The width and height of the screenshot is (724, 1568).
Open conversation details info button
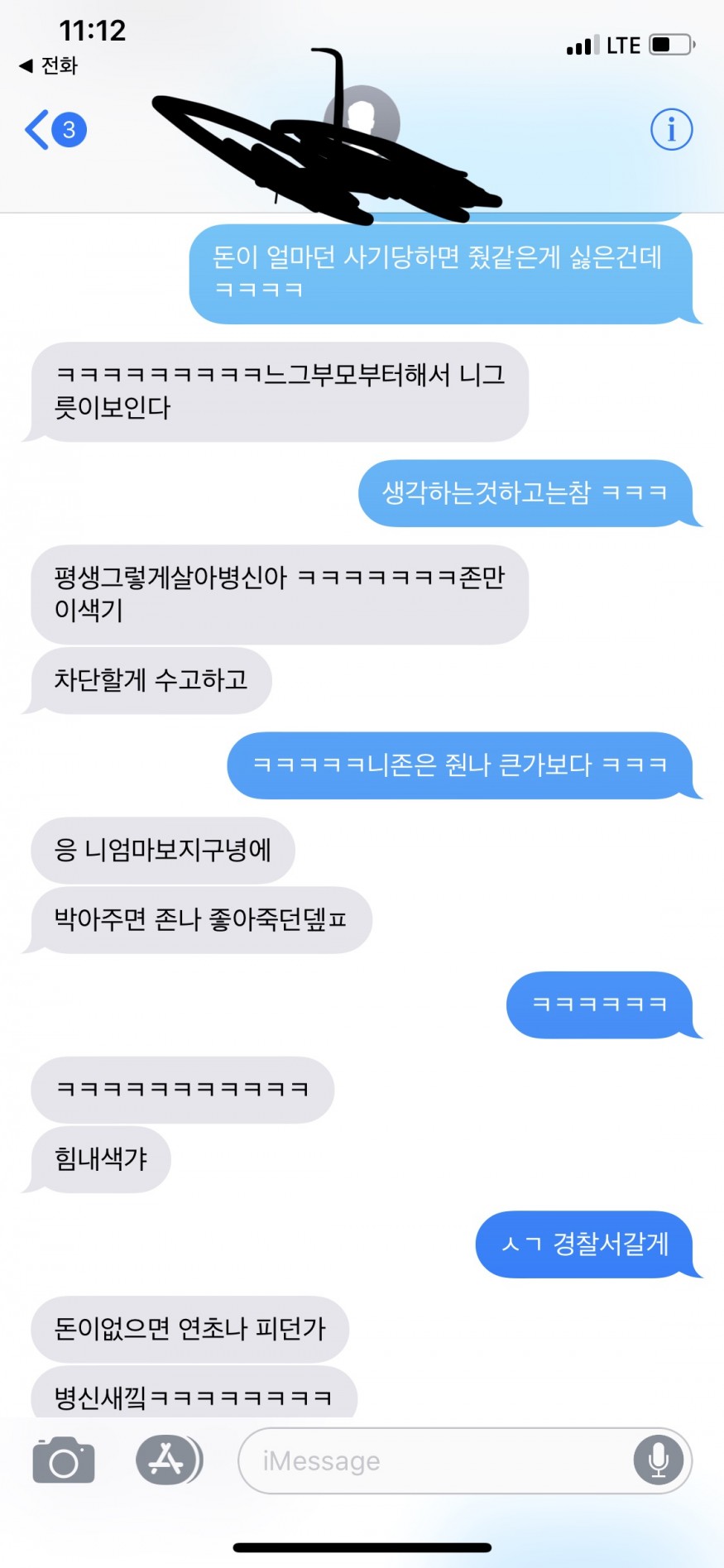pyautogui.click(x=671, y=130)
